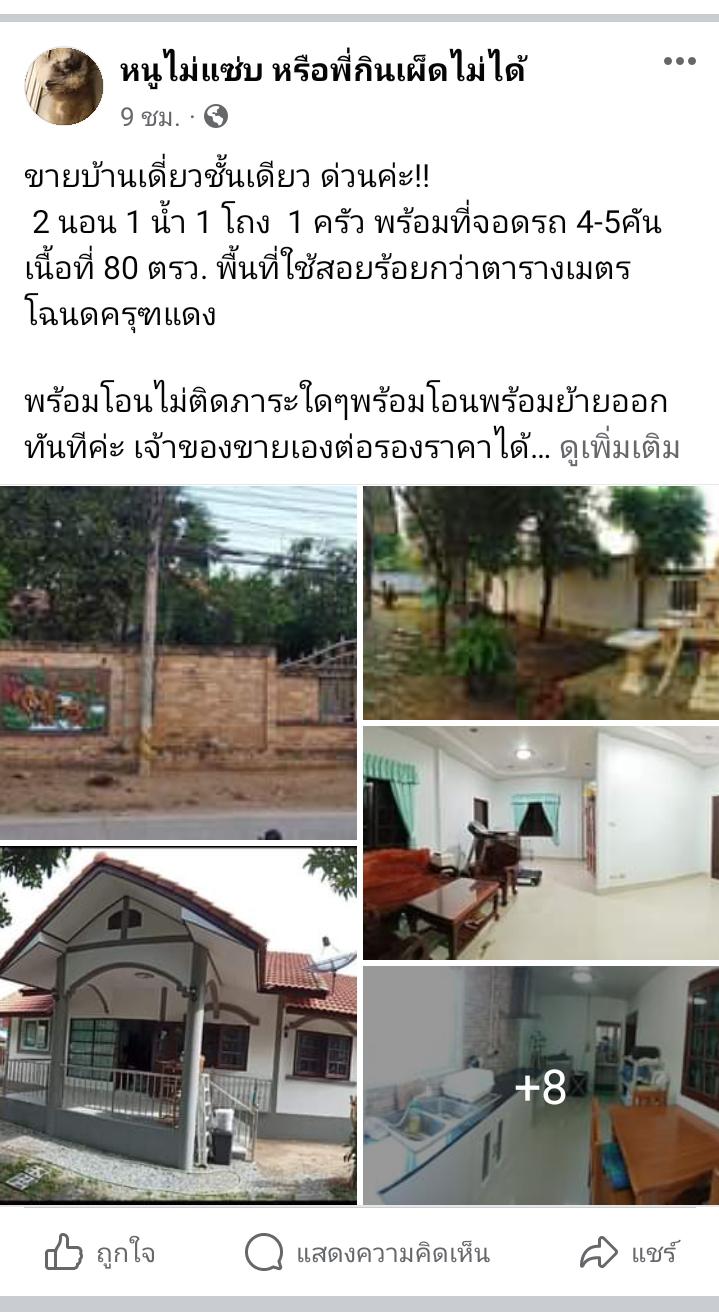Open the poster's profile picture

(x=64, y=86)
